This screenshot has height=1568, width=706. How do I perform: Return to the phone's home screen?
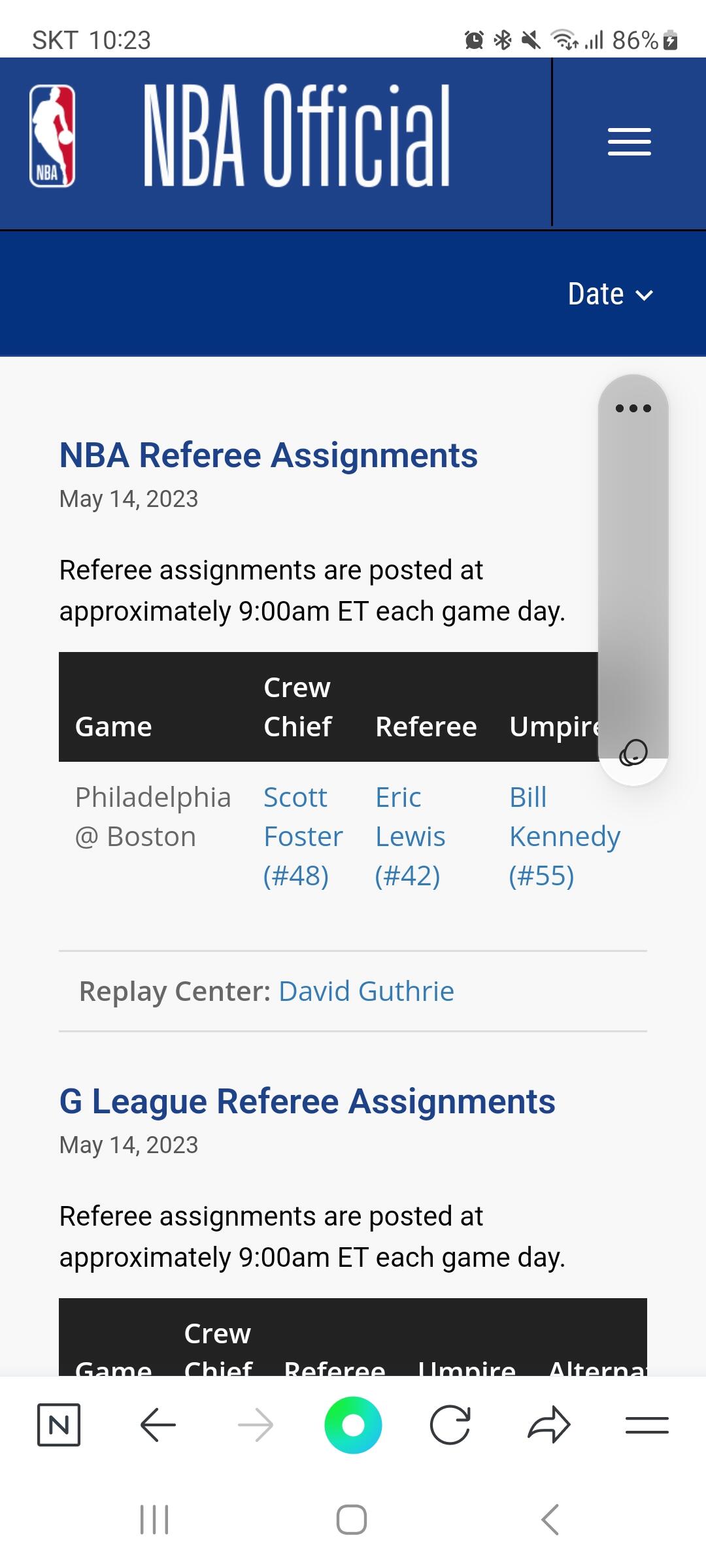(352, 1520)
